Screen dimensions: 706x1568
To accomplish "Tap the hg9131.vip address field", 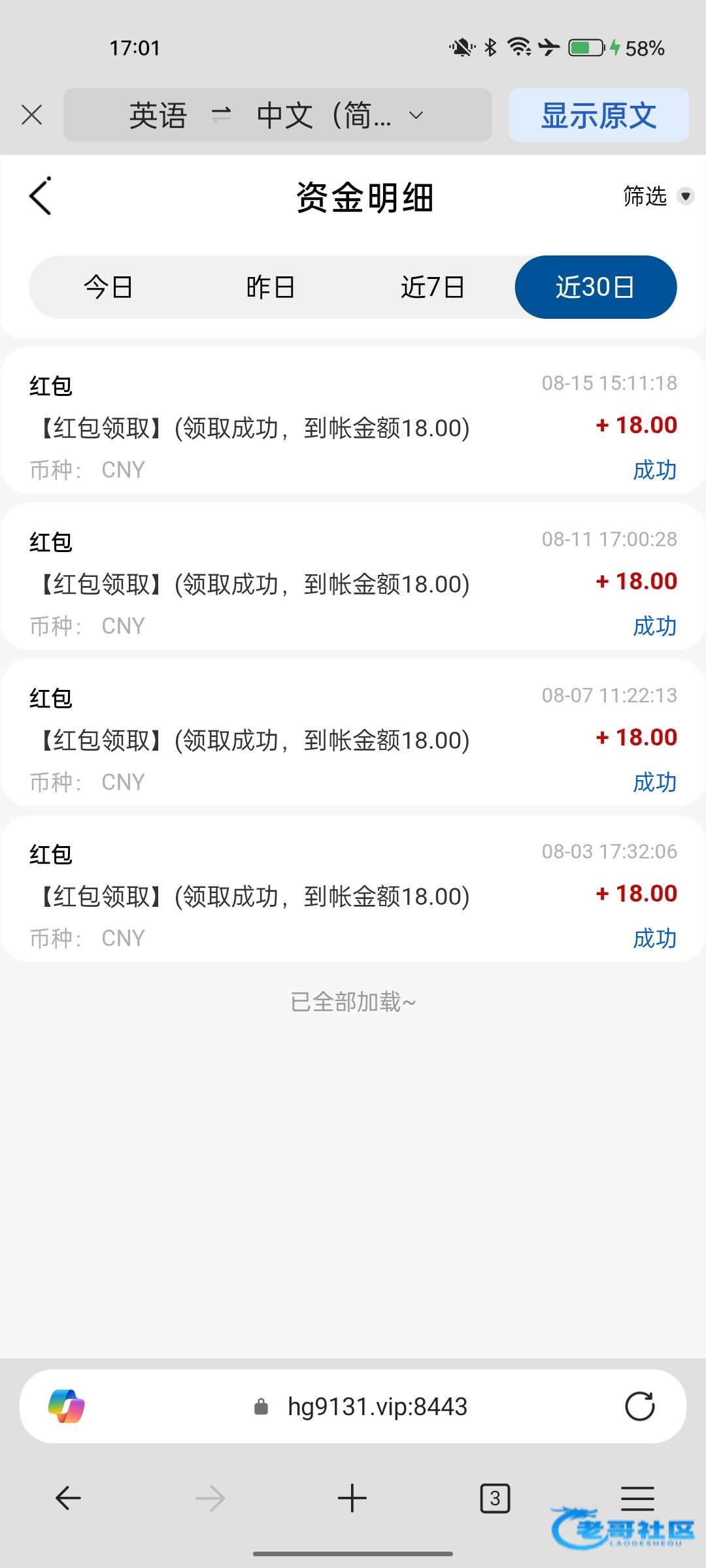I will coord(361,1406).
